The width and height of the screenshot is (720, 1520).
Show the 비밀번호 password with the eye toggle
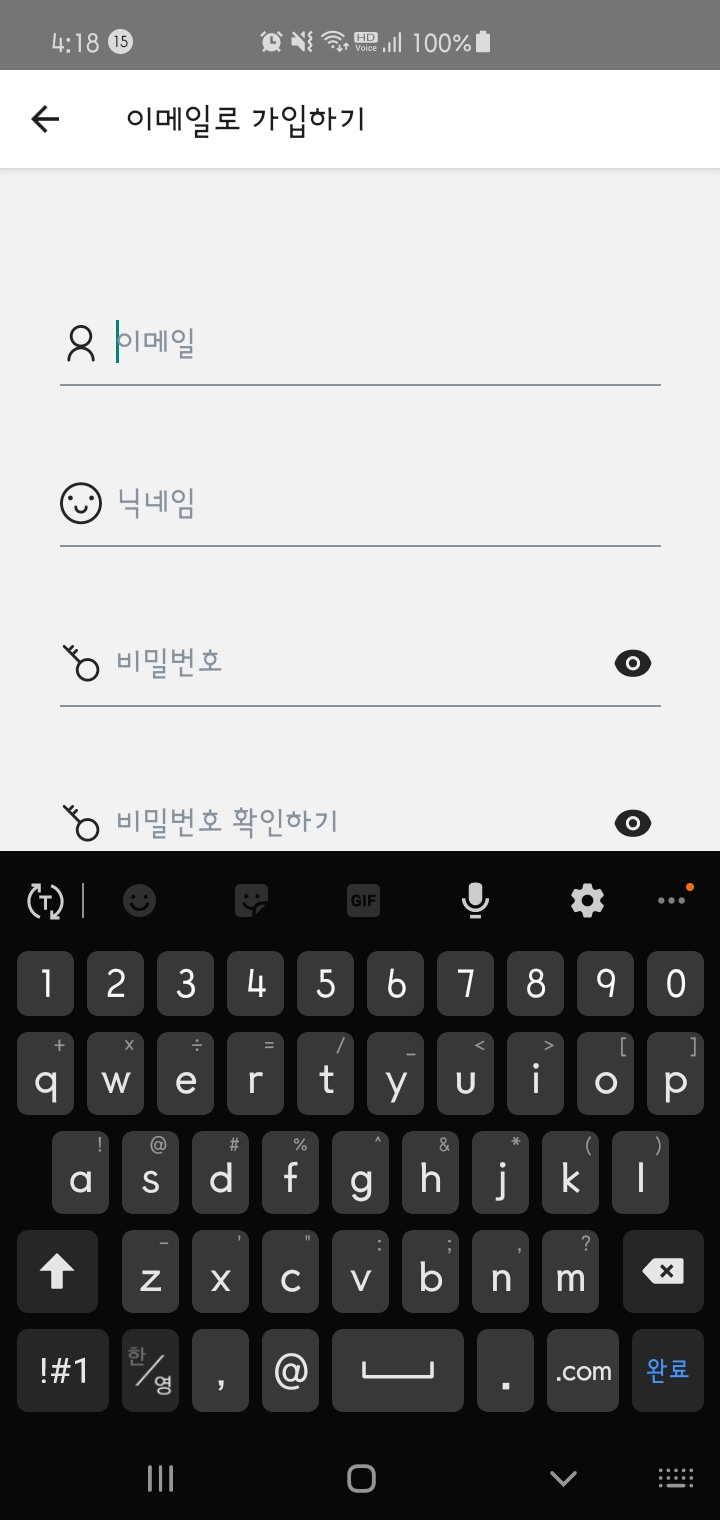pos(632,663)
